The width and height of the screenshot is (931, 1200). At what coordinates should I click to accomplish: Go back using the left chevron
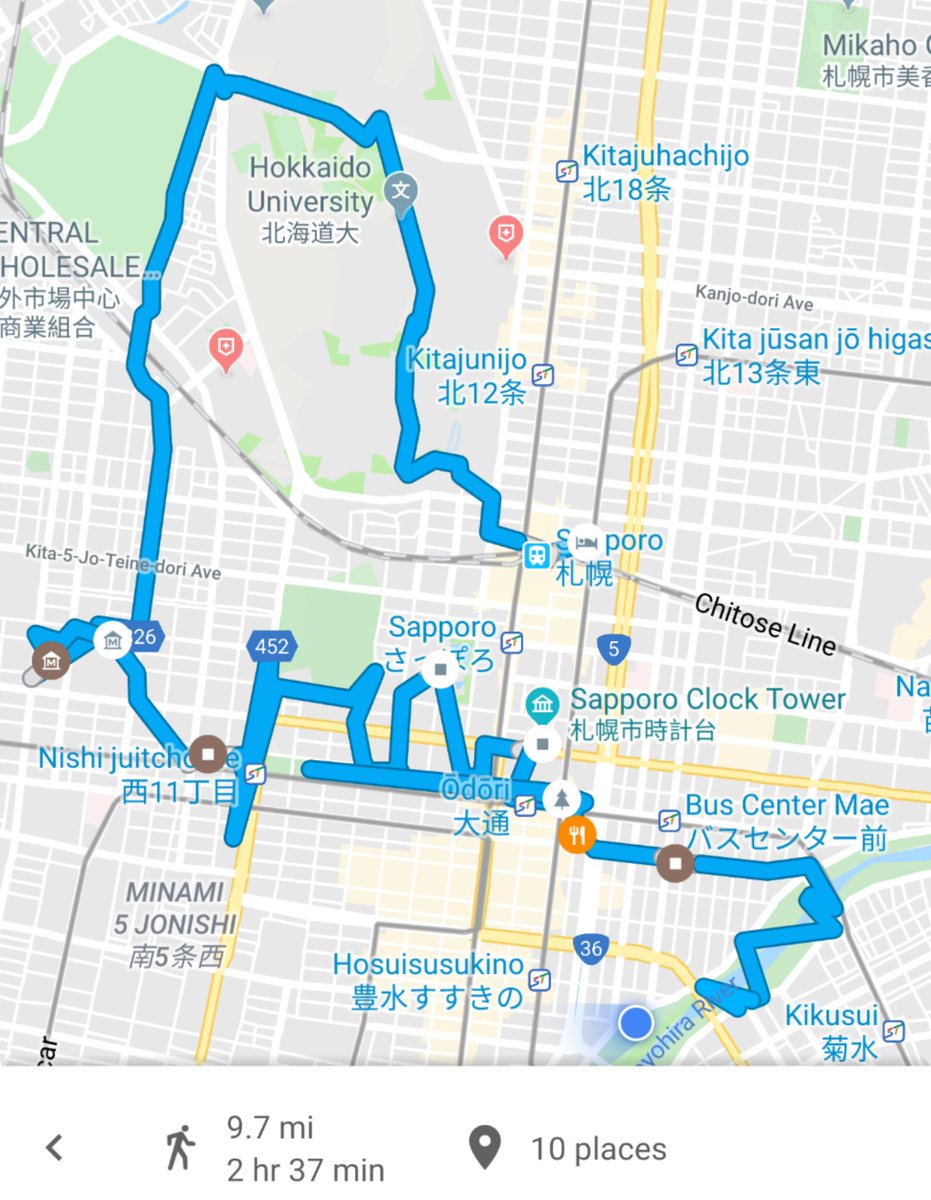[x=55, y=1148]
